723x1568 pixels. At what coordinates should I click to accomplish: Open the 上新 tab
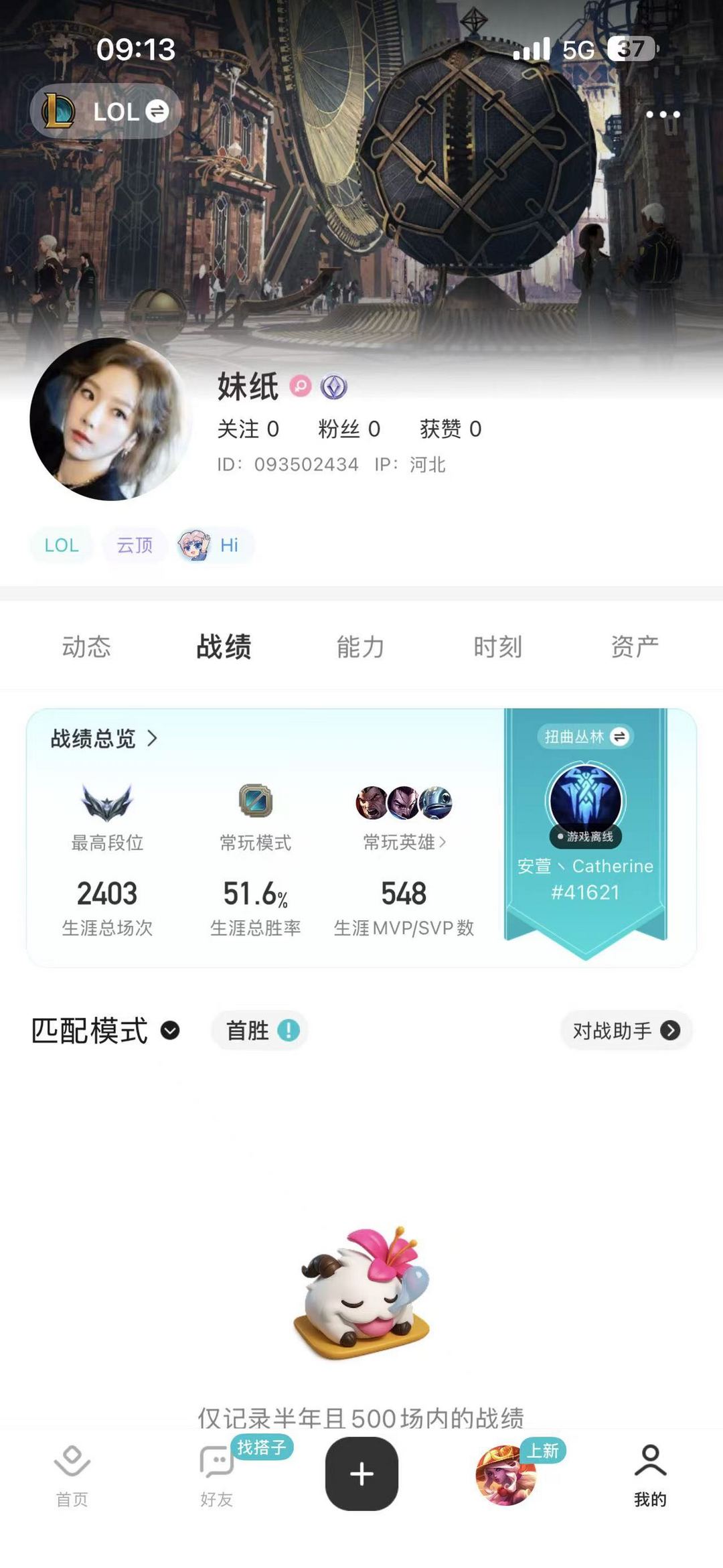(x=507, y=1474)
